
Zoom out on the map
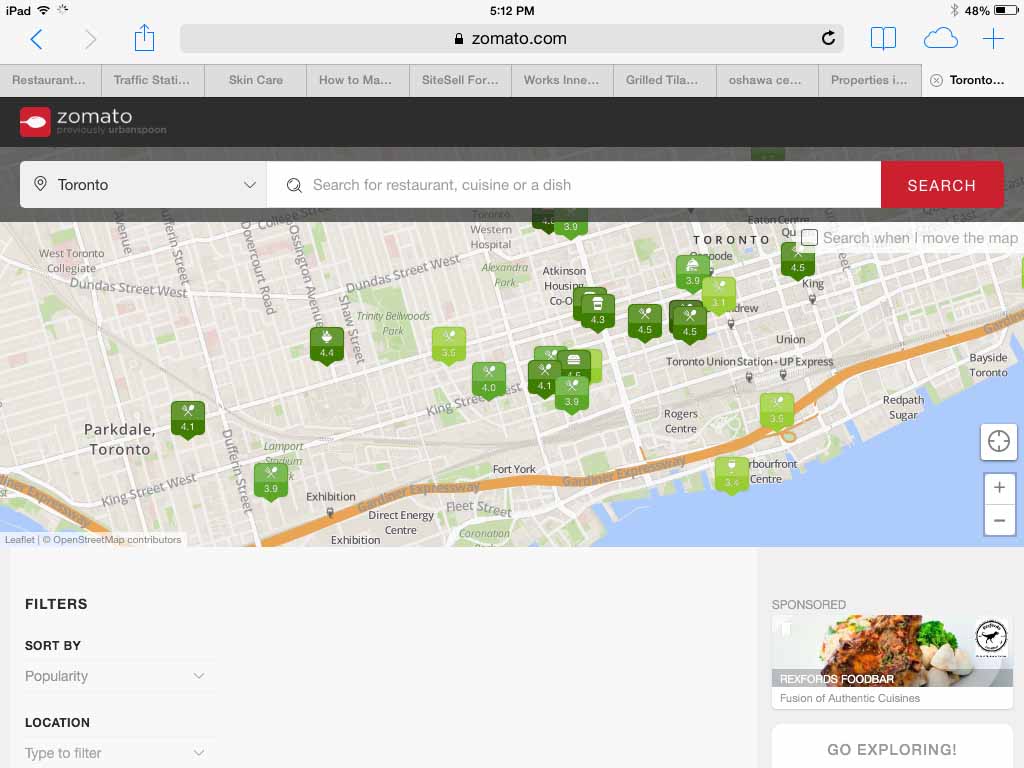999,520
